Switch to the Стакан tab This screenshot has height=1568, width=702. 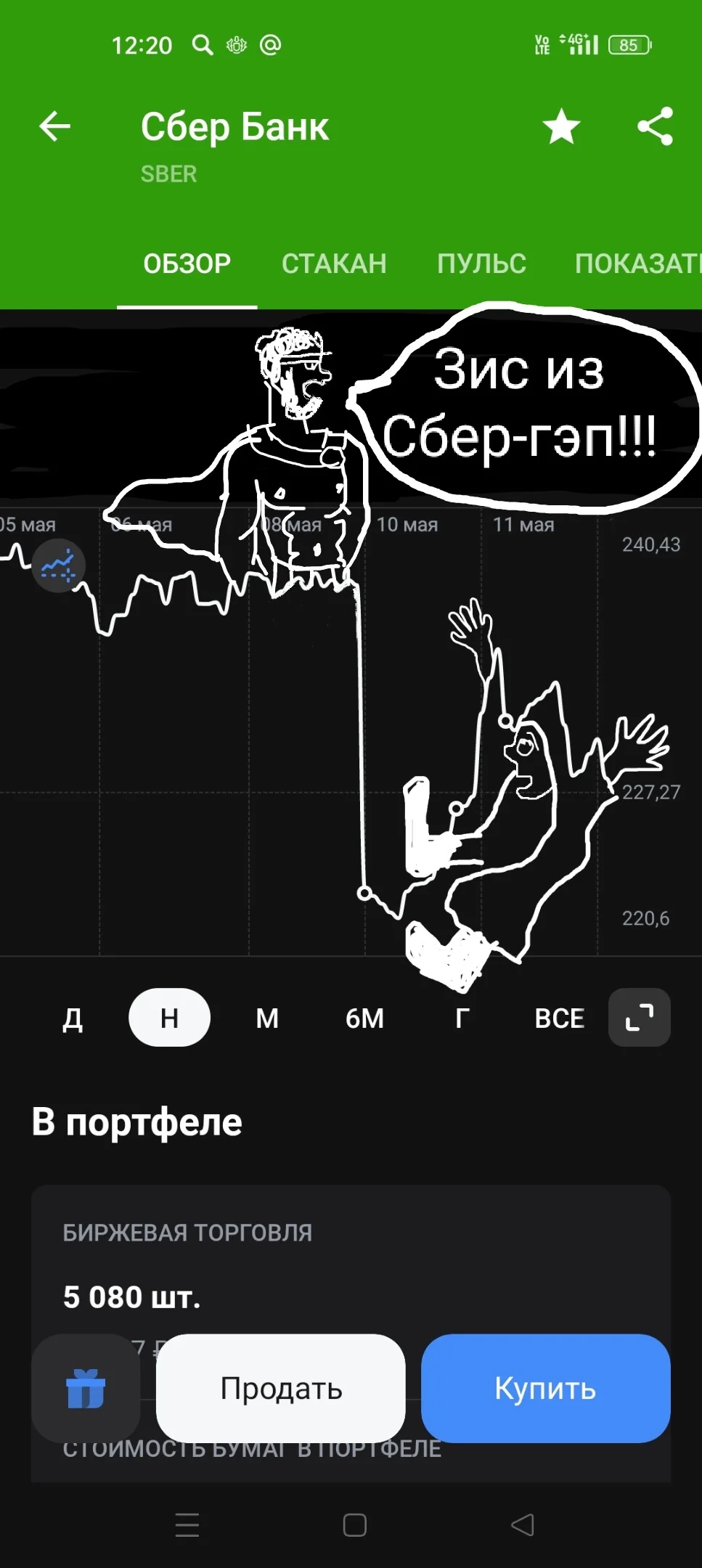click(x=334, y=264)
